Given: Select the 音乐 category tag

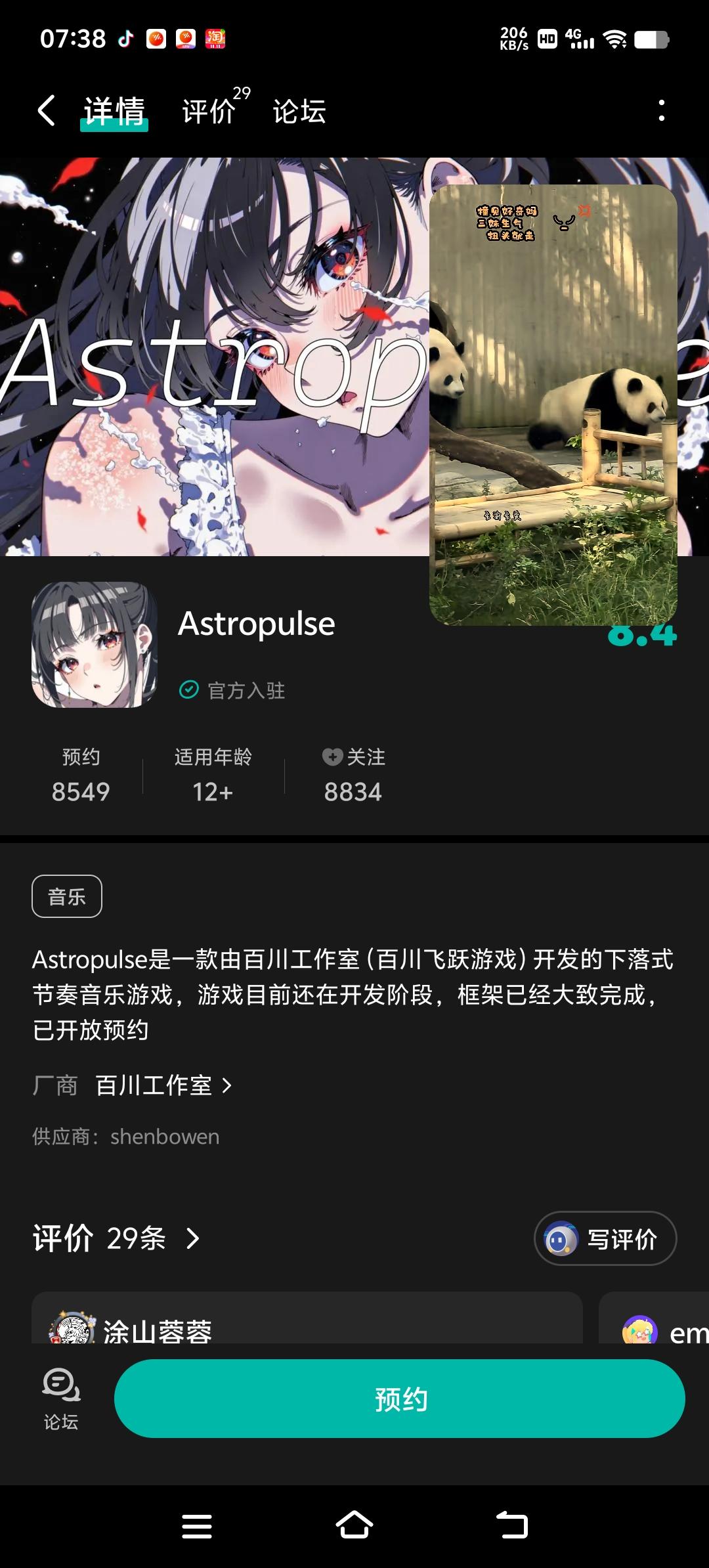Looking at the screenshot, I should [x=66, y=896].
